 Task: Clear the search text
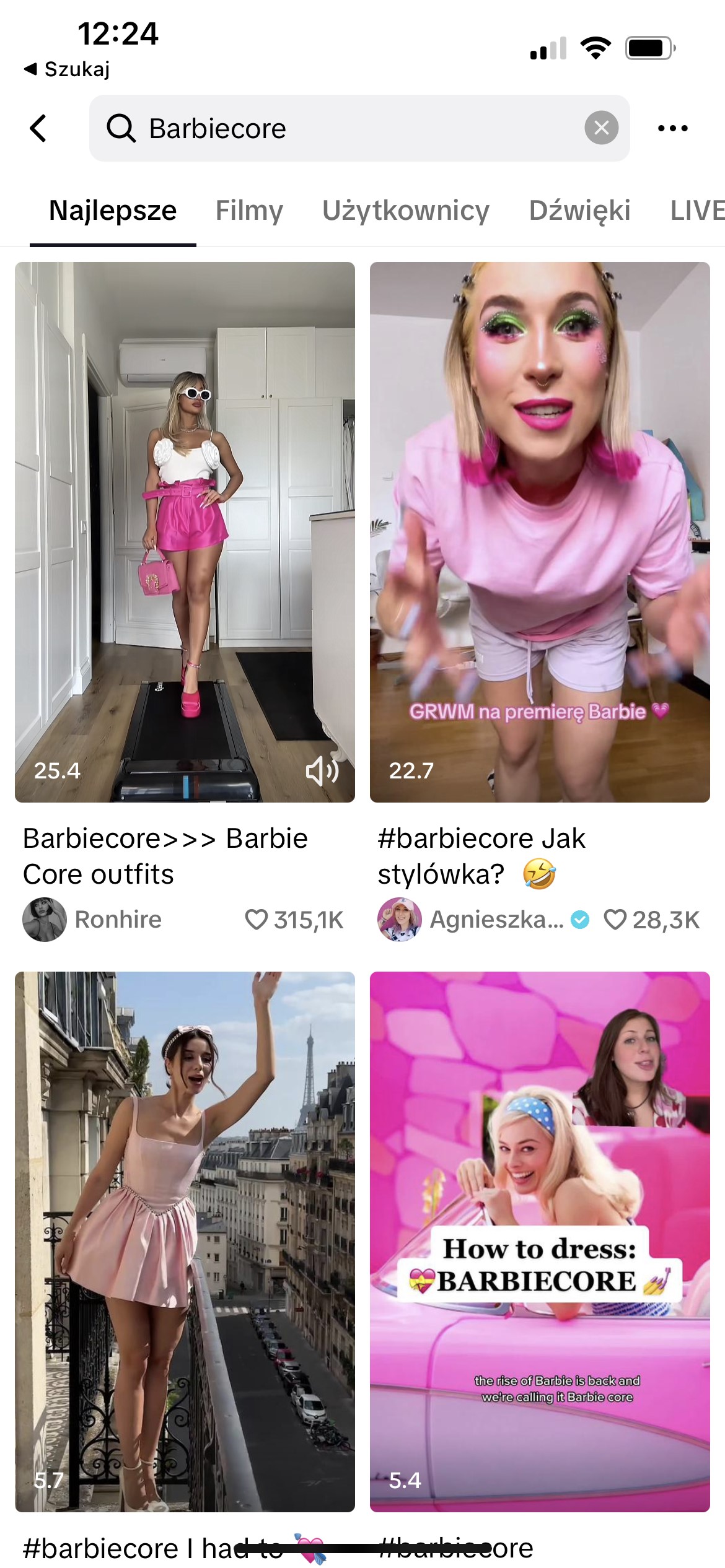pos(601,128)
